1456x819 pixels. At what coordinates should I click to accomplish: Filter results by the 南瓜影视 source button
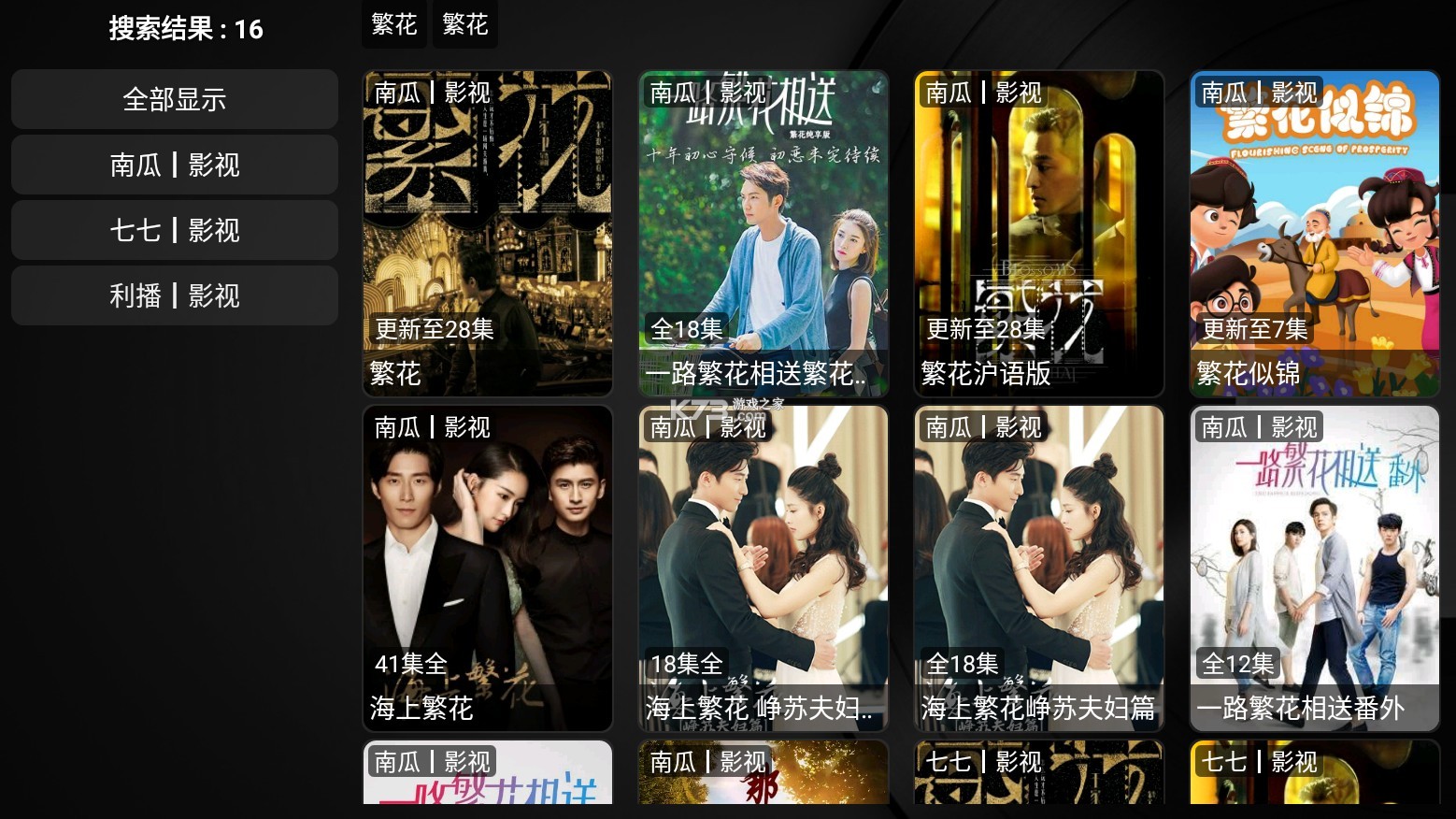[x=175, y=165]
